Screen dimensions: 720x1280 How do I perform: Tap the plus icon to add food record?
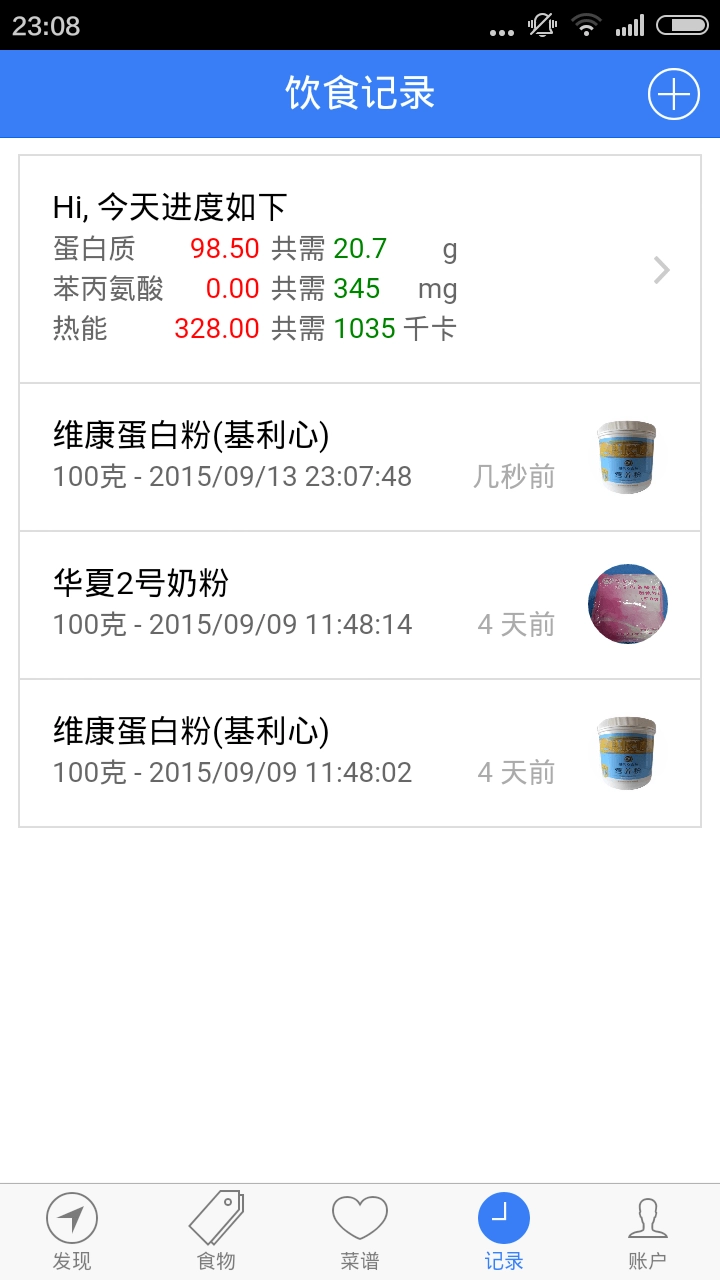point(673,94)
